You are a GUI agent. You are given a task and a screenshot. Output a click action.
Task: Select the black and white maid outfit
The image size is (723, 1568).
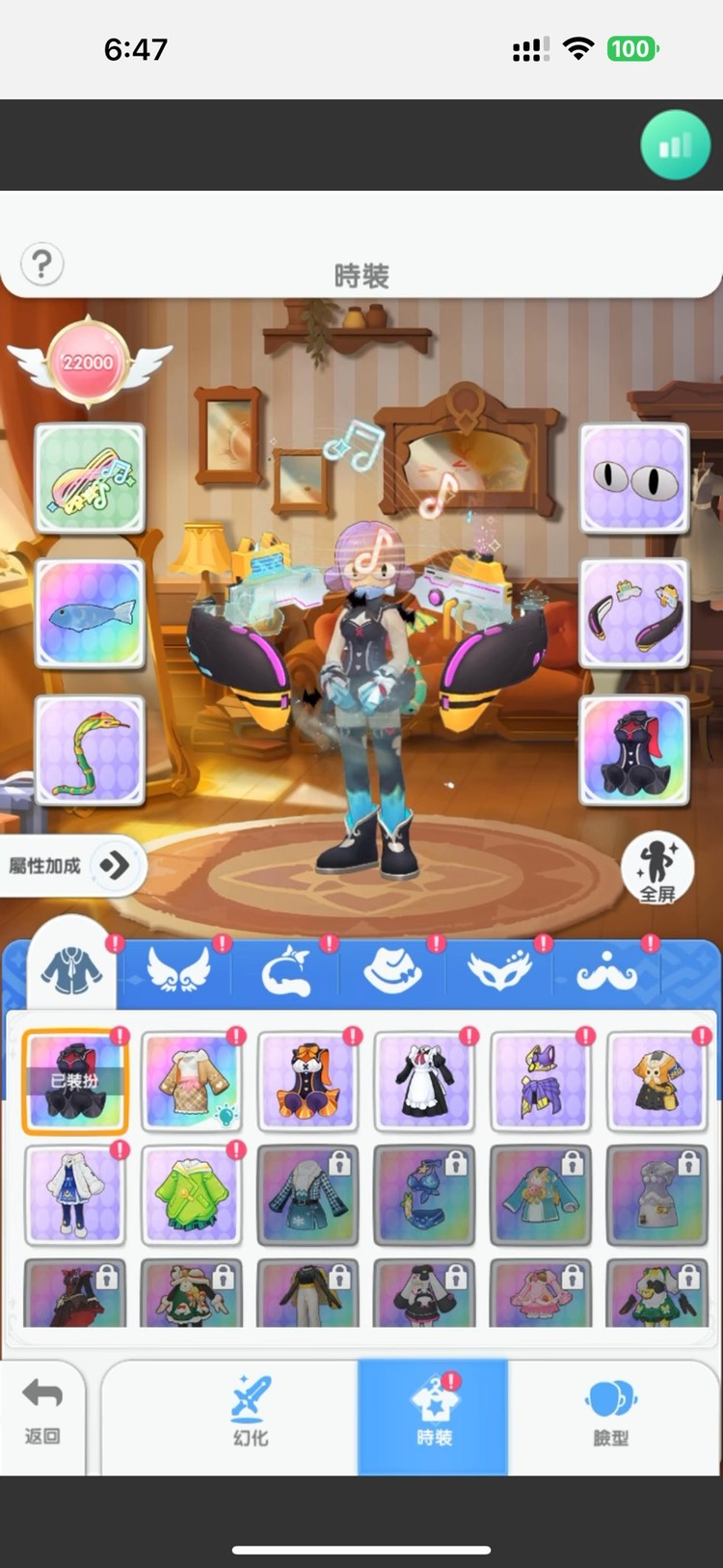click(x=424, y=1081)
